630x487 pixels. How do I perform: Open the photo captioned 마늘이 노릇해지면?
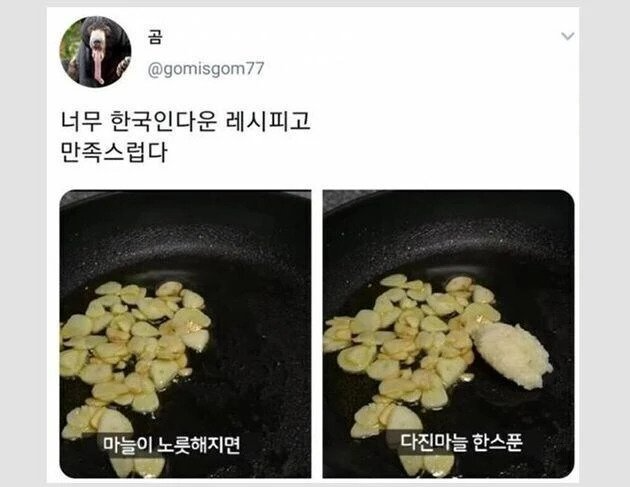(x=185, y=333)
